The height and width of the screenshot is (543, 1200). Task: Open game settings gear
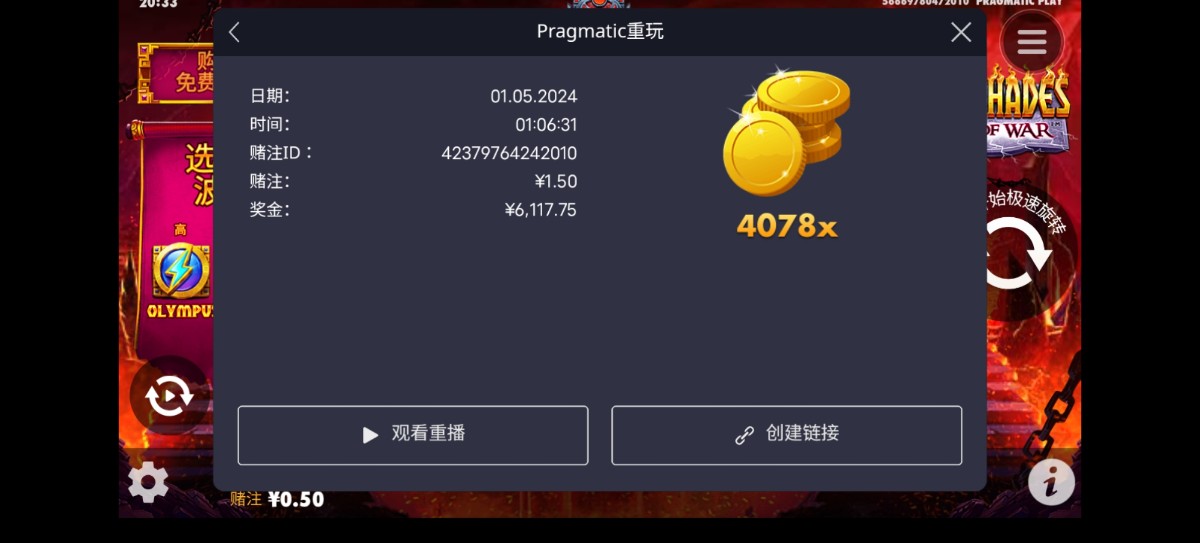point(148,483)
